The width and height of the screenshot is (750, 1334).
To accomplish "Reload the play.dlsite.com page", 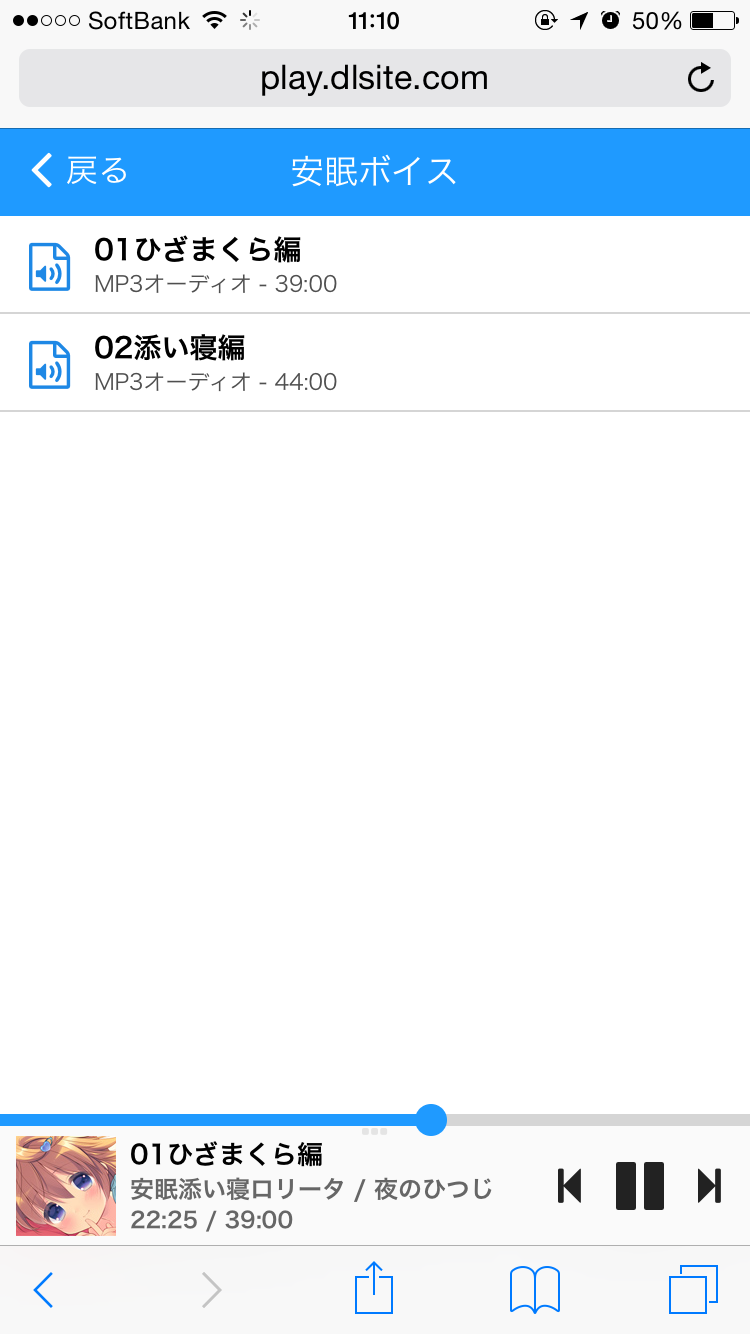I will click(701, 78).
